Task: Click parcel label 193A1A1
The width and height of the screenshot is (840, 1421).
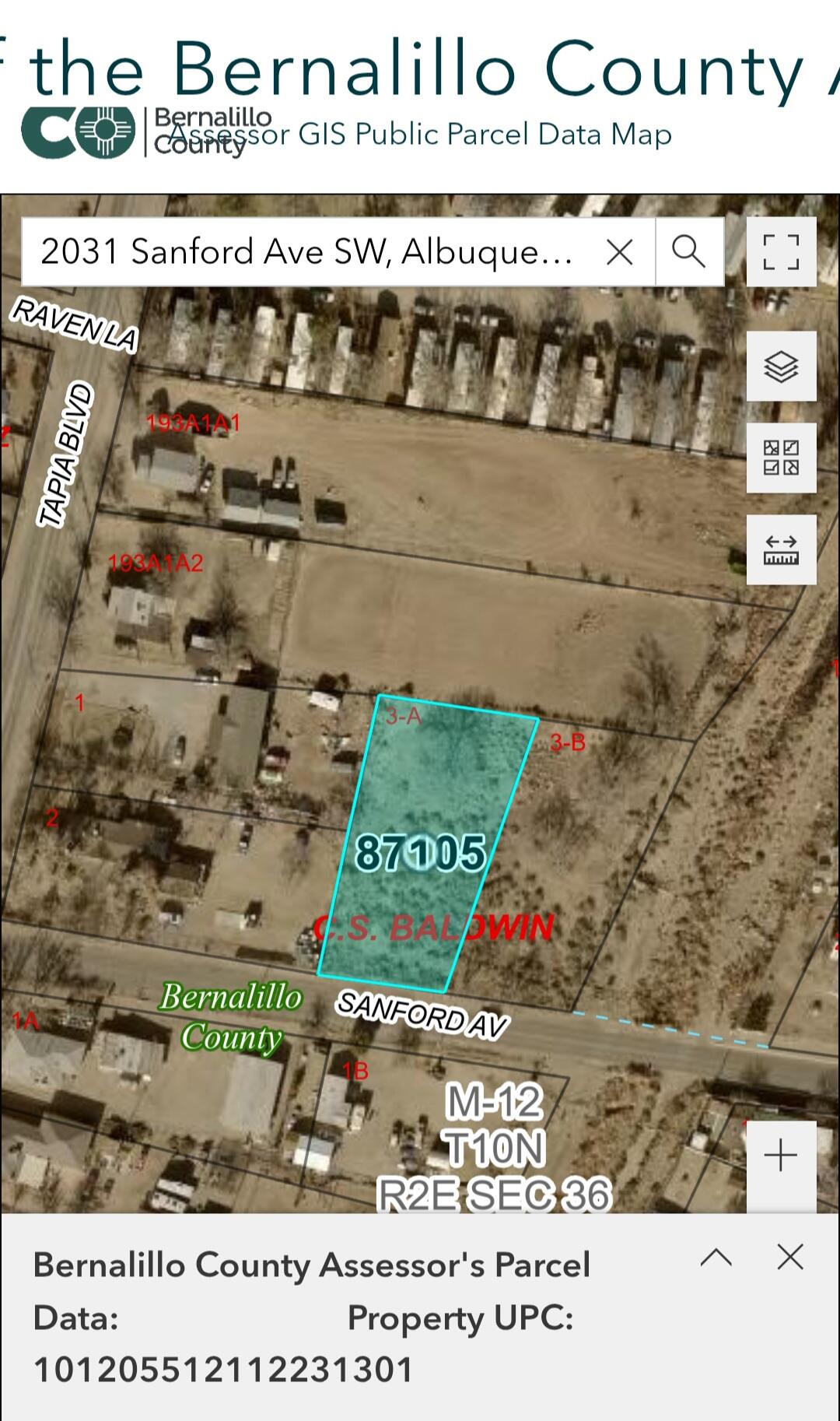Action: coord(193,424)
